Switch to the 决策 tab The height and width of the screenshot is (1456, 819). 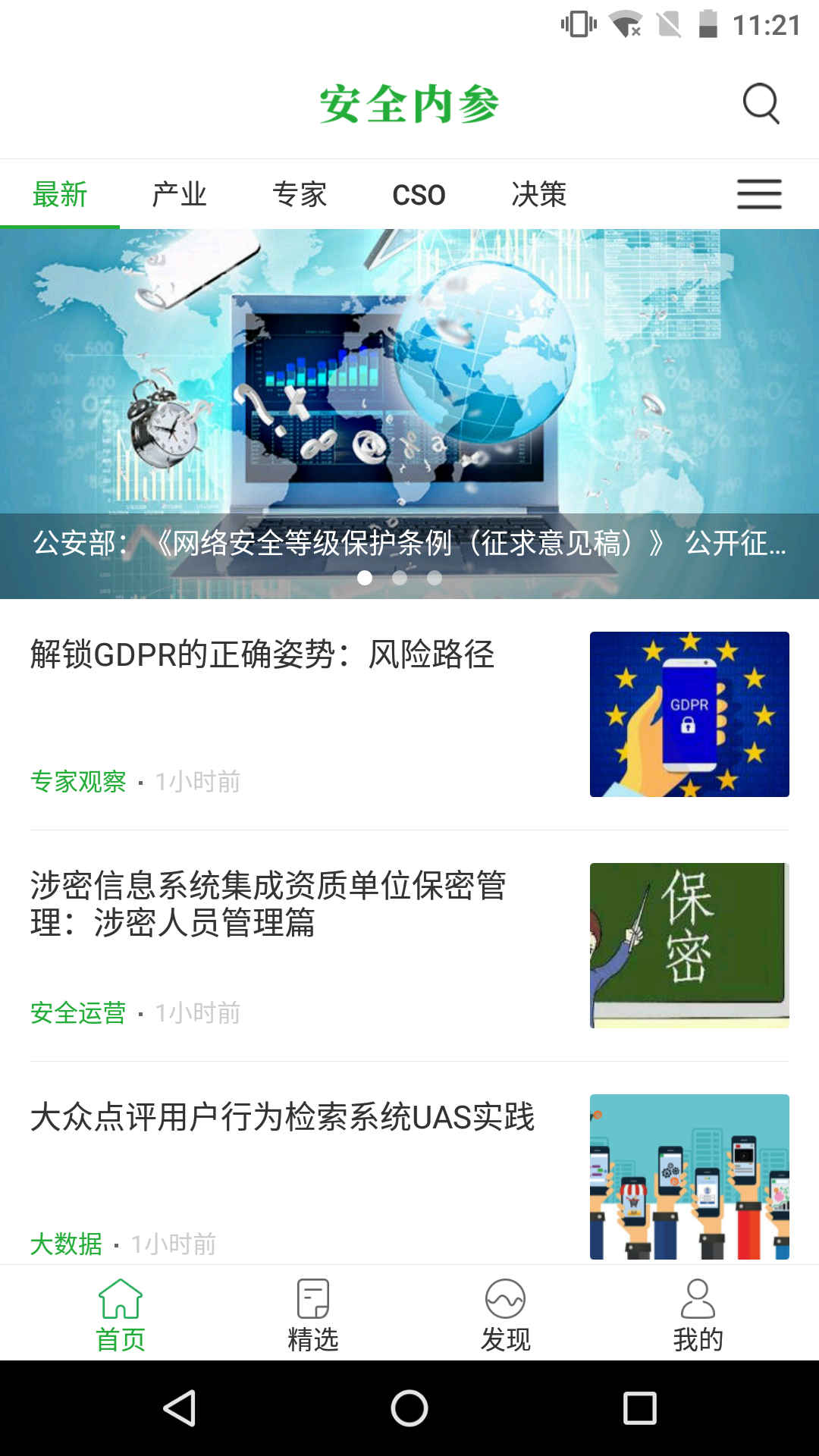click(539, 195)
